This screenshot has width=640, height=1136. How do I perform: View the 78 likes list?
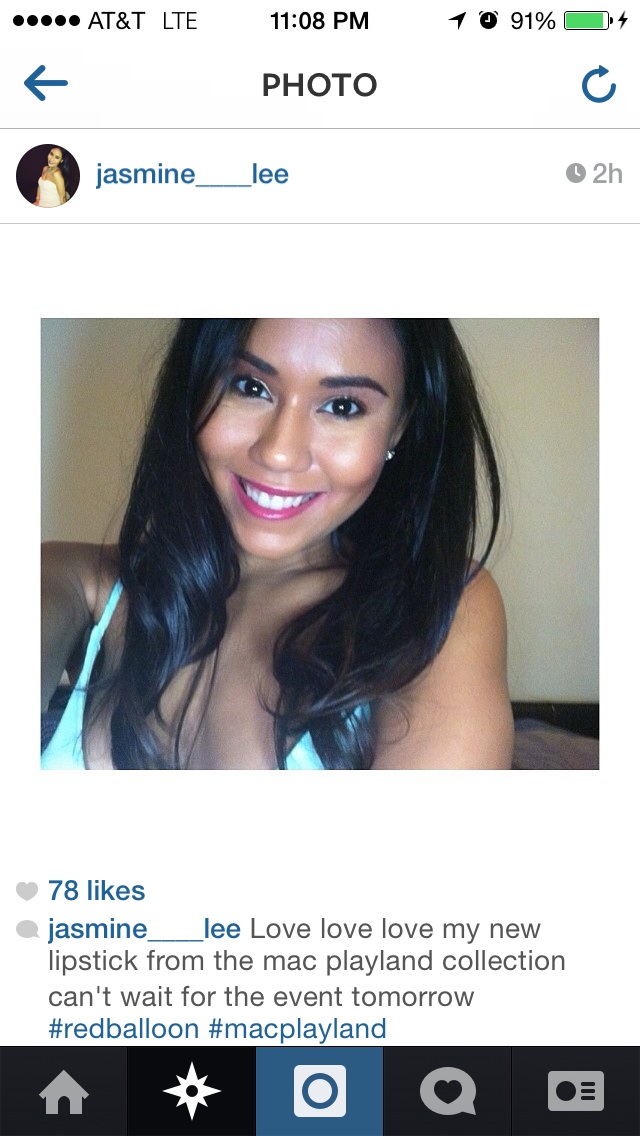[x=96, y=890]
